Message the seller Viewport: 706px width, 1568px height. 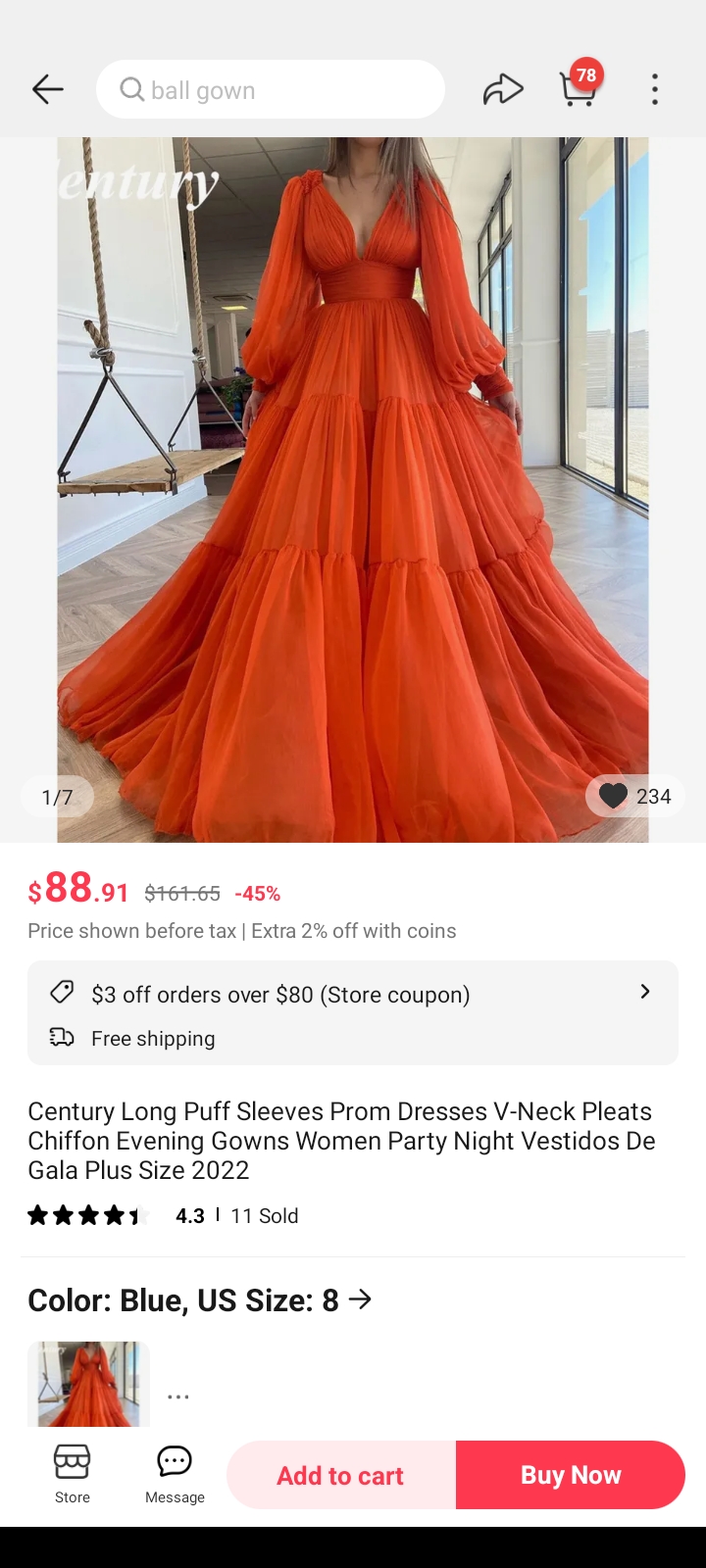(175, 1474)
